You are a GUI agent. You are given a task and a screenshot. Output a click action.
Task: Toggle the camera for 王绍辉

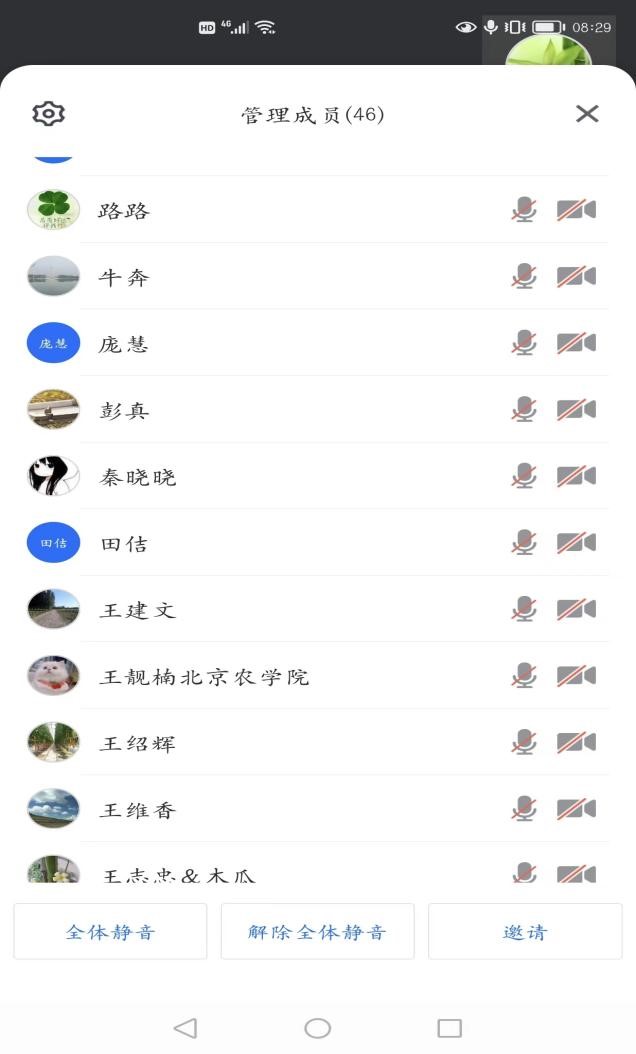pyautogui.click(x=576, y=743)
